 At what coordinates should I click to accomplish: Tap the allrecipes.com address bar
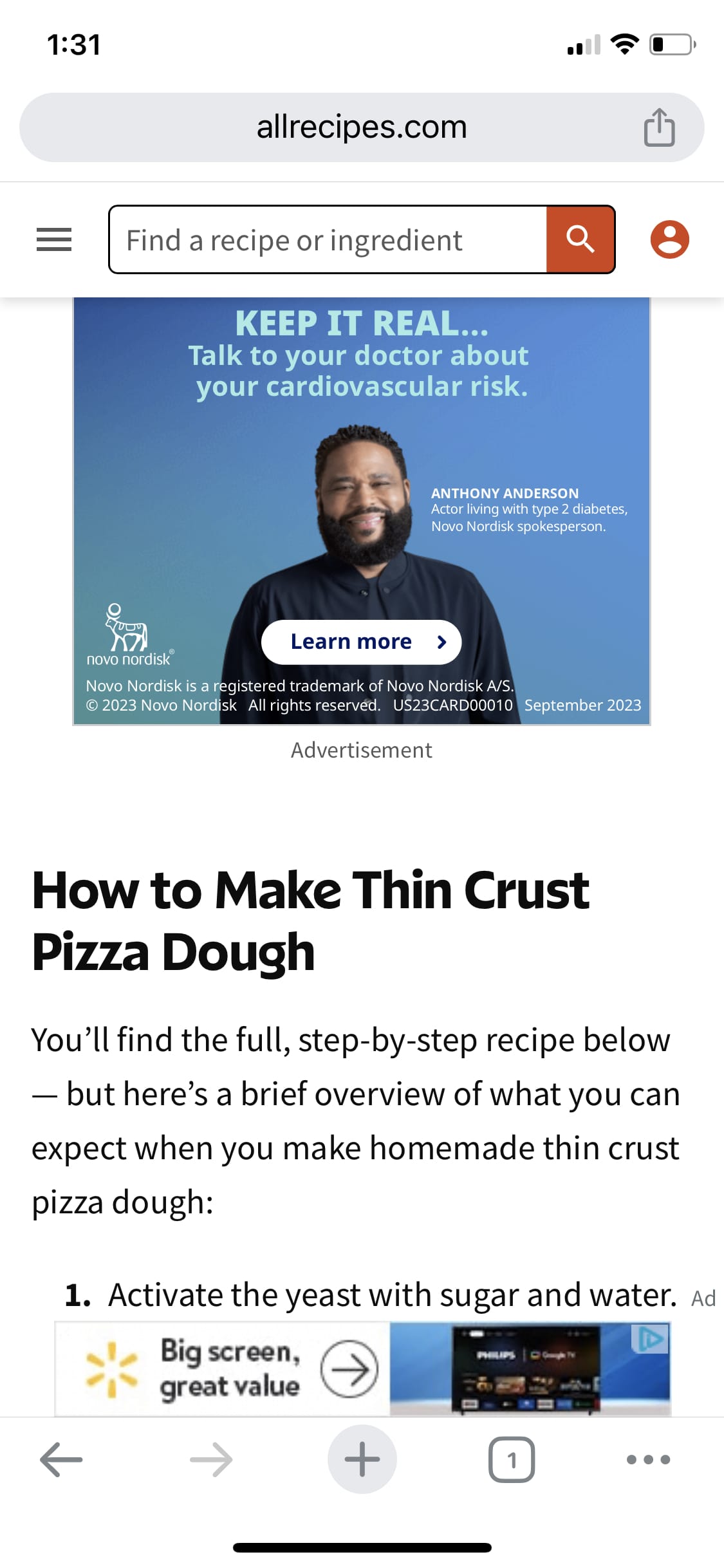(x=360, y=127)
